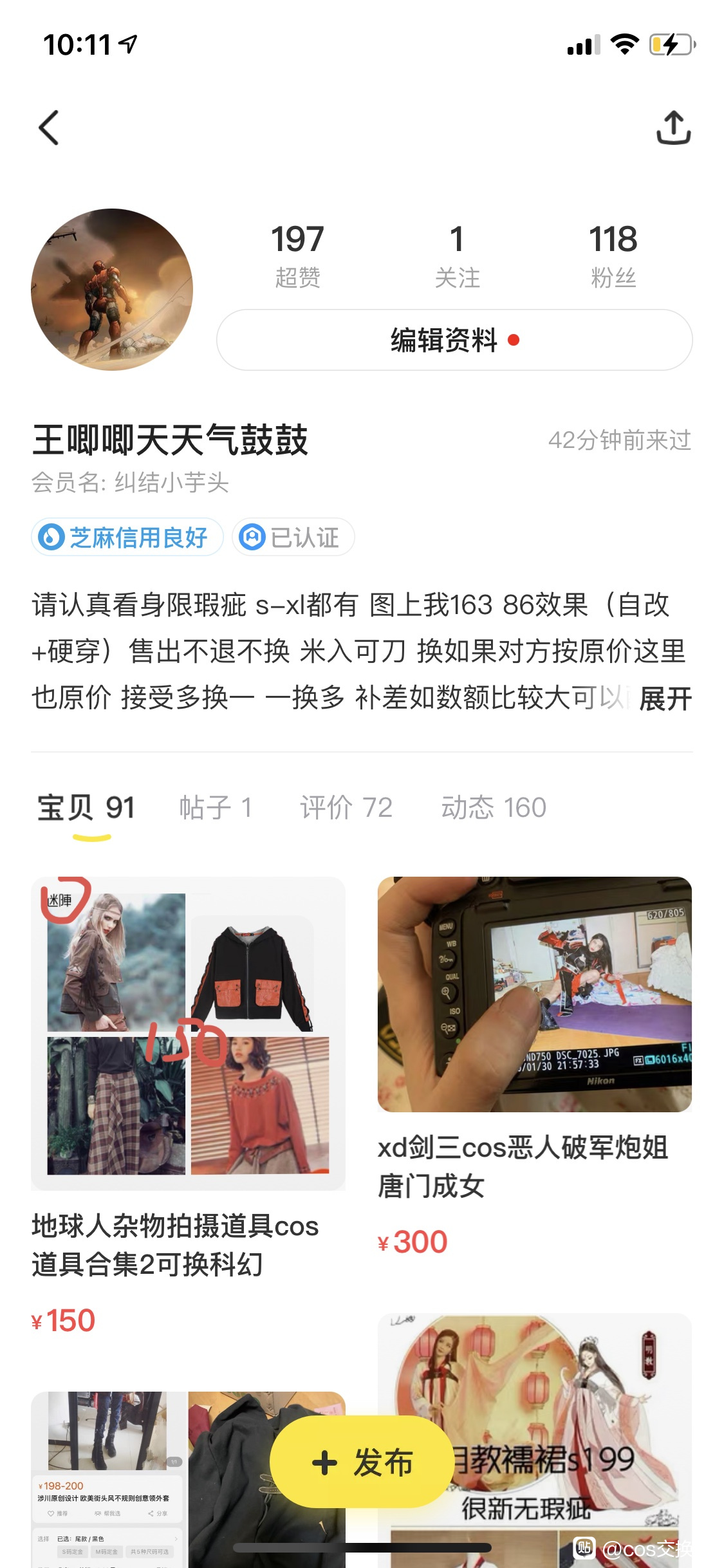724x1568 pixels.
Task: Share this profile via the upload icon
Action: (x=673, y=127)
